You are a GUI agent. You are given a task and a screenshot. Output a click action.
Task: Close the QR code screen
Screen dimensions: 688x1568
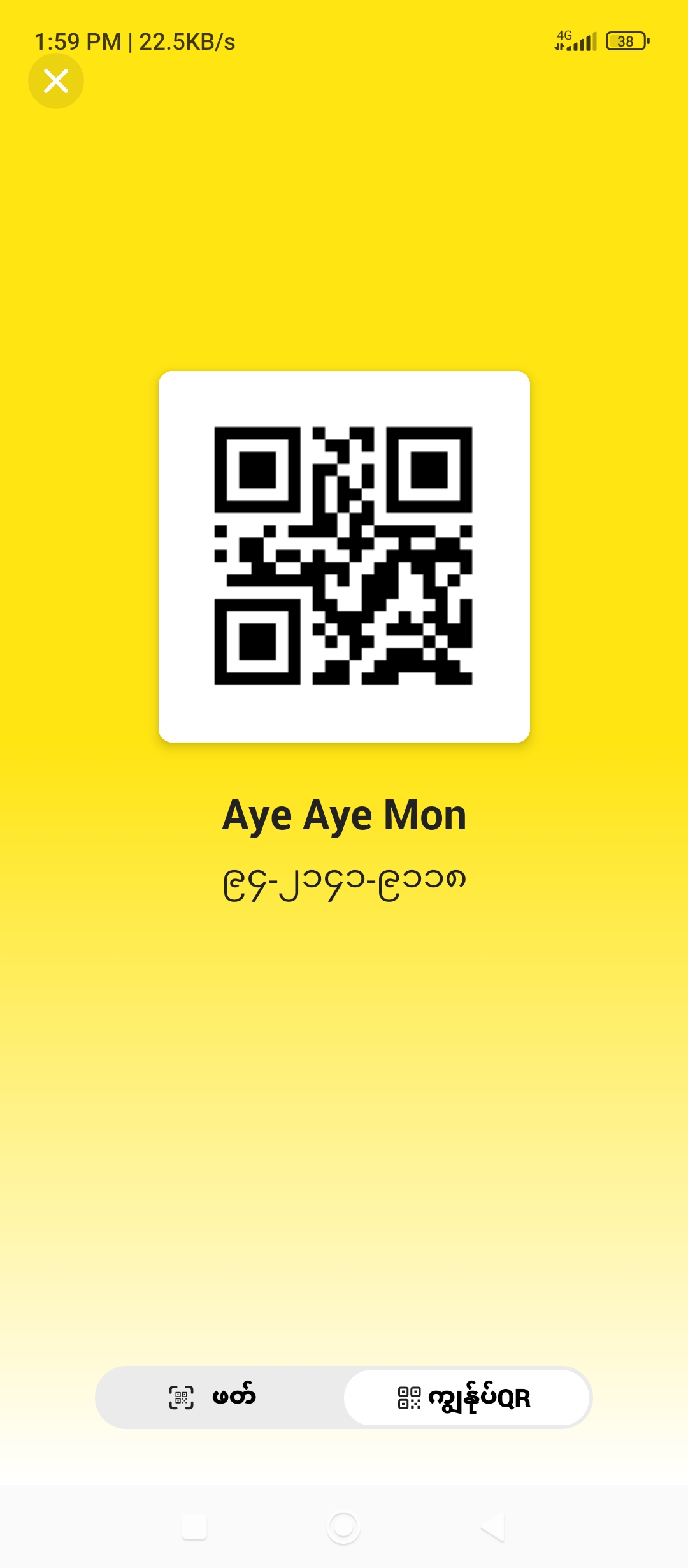pos(56,81)
